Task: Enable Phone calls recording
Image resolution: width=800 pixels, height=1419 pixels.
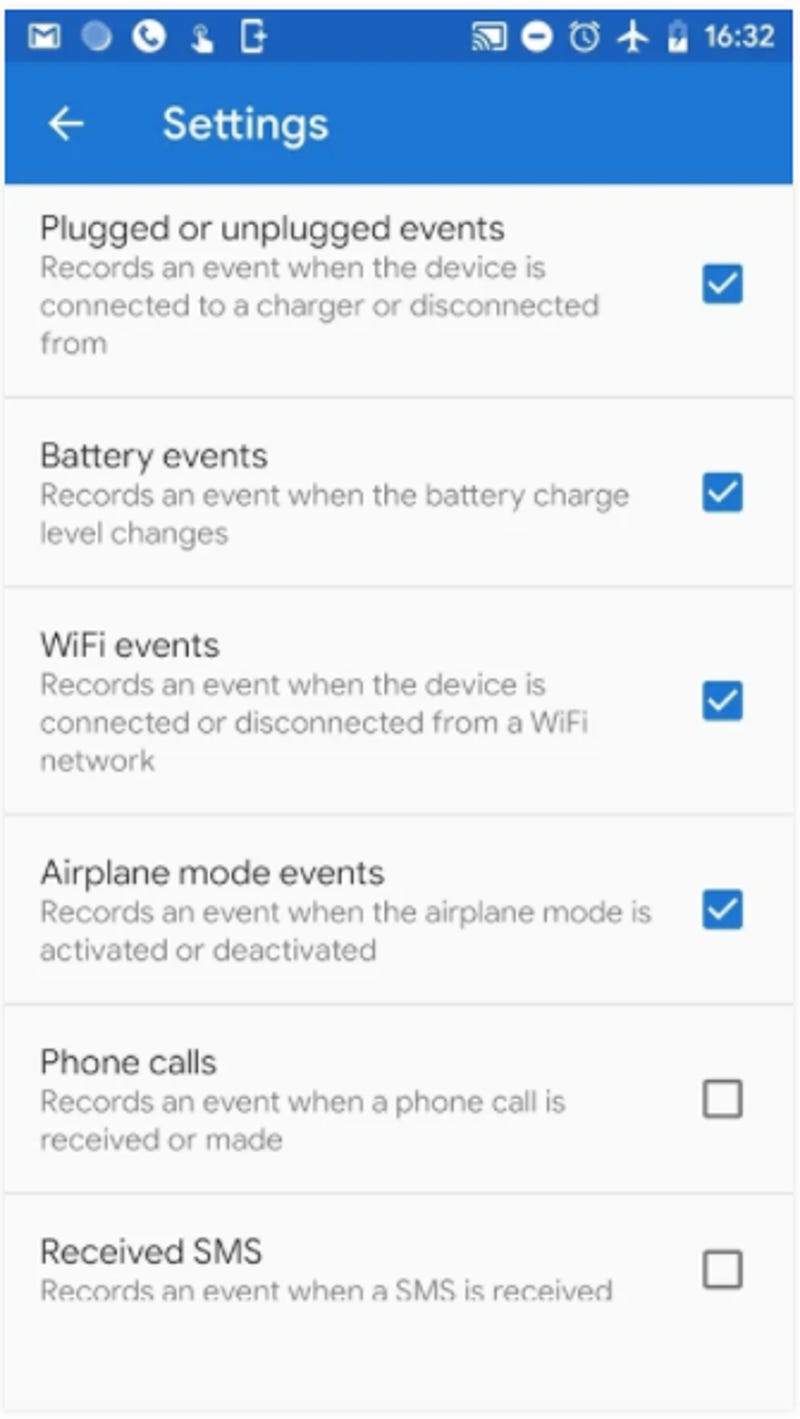Action: 722,1099
